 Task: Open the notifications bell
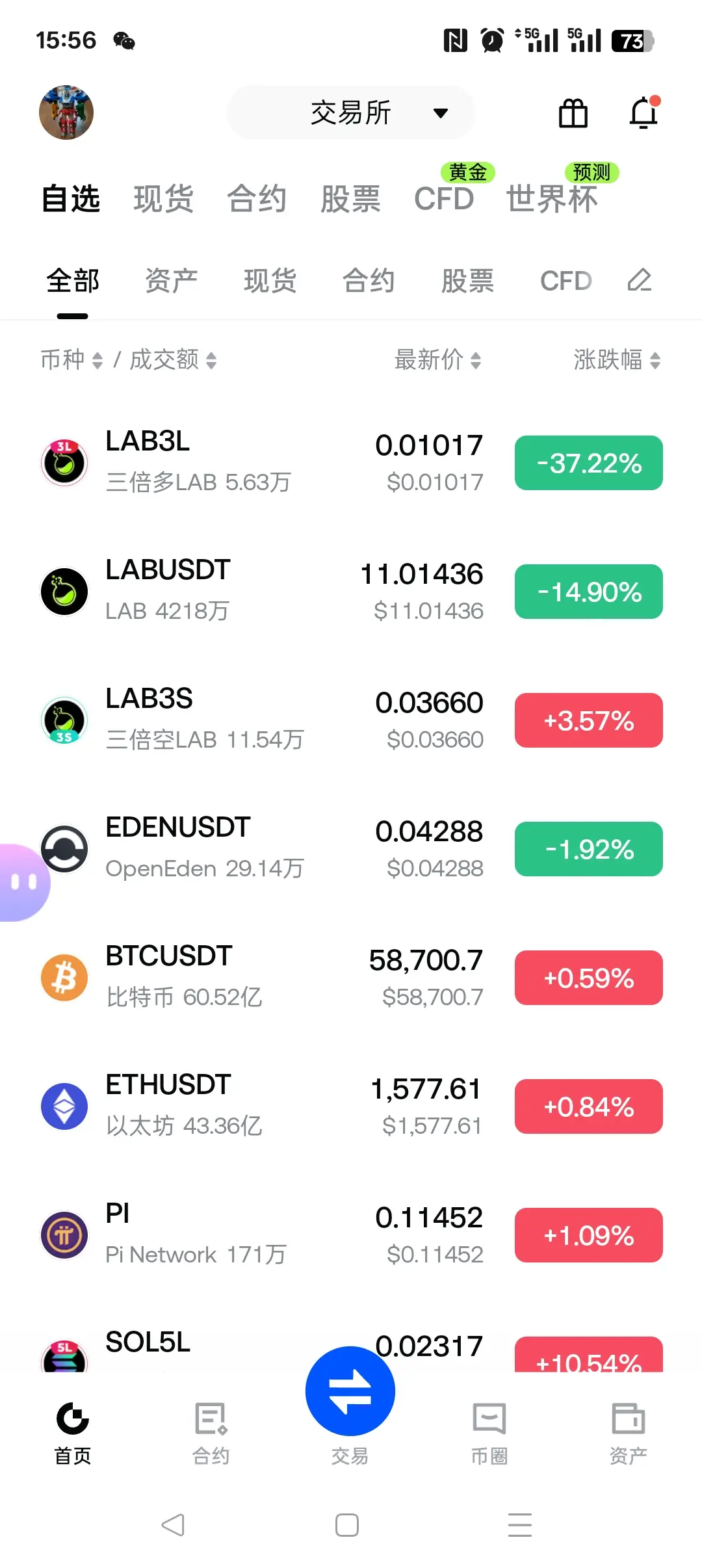(644, 112)
